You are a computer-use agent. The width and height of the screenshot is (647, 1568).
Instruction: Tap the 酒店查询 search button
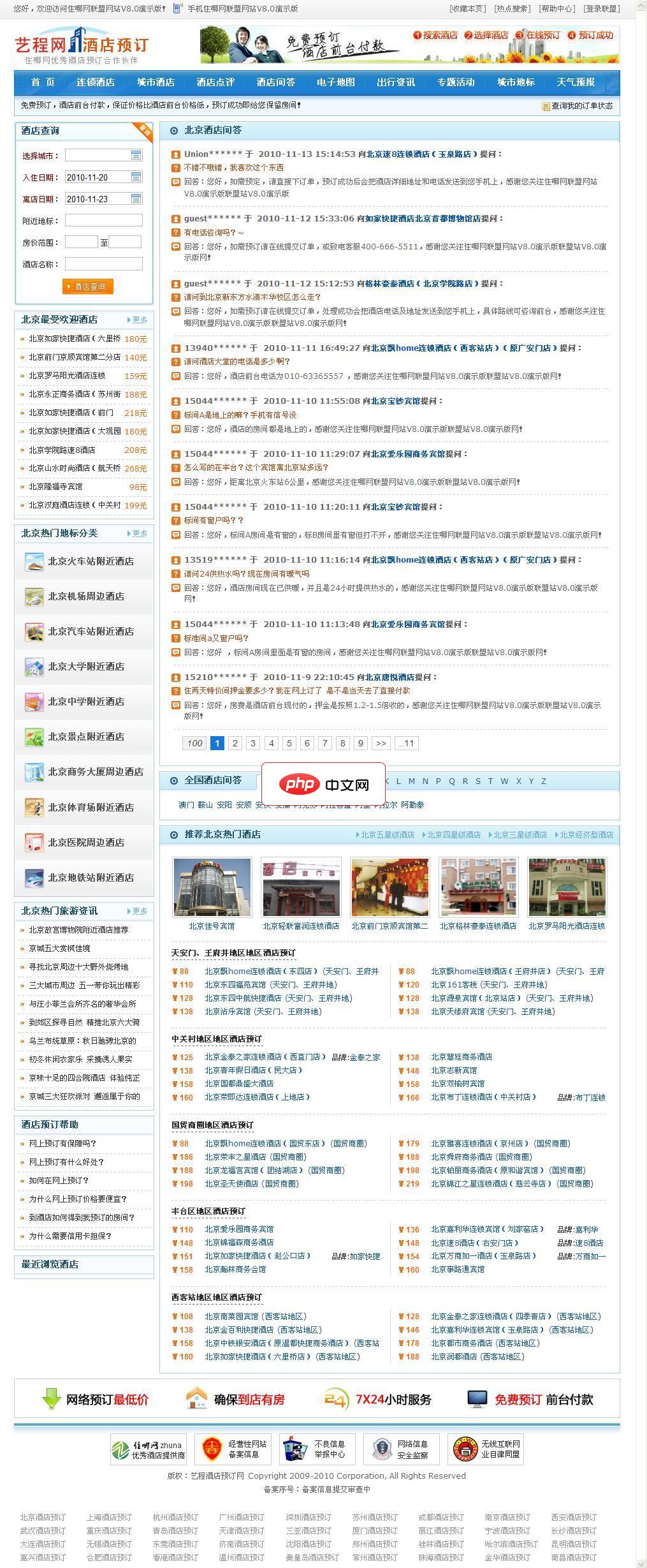coord(88,286)
